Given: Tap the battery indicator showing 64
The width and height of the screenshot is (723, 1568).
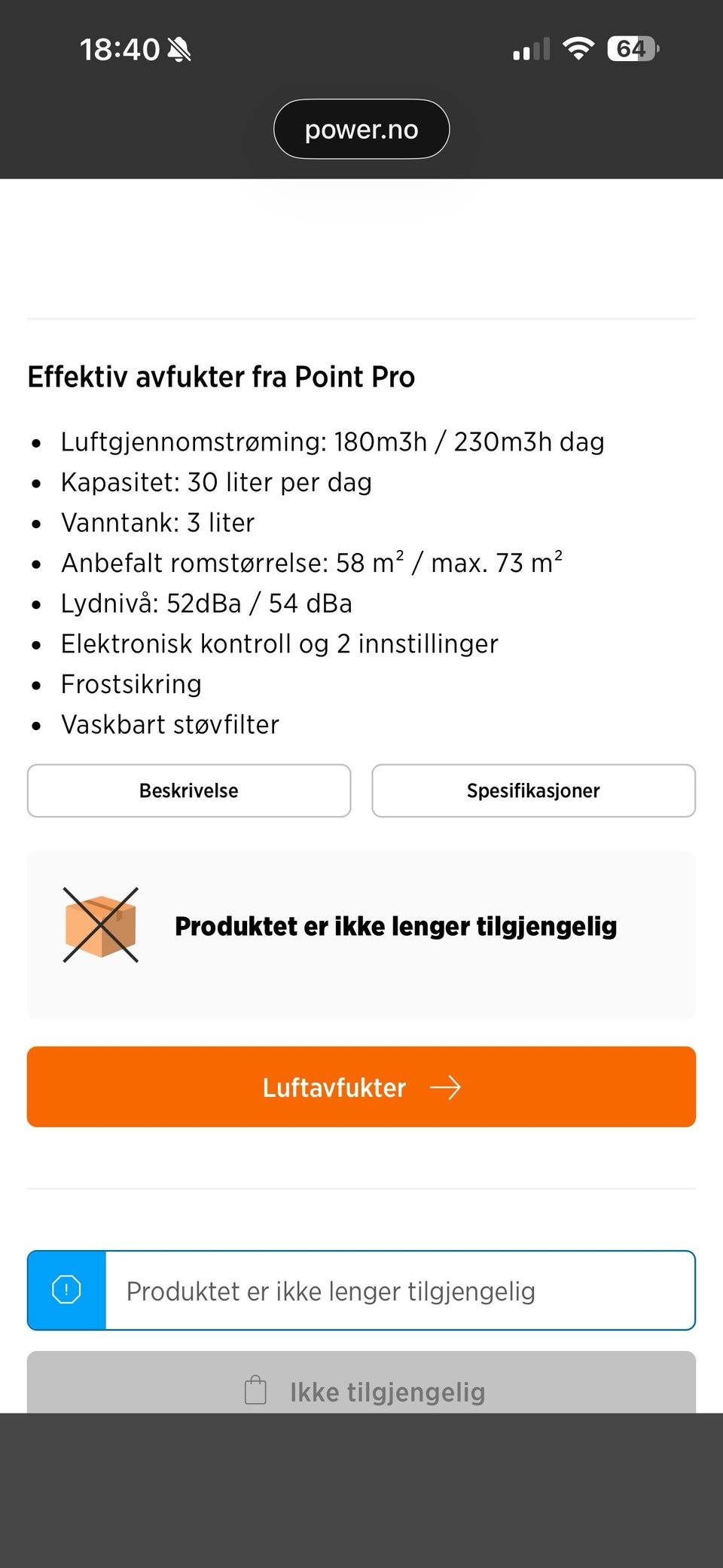Looking at the screenshot, I should [x=631, y=48].
